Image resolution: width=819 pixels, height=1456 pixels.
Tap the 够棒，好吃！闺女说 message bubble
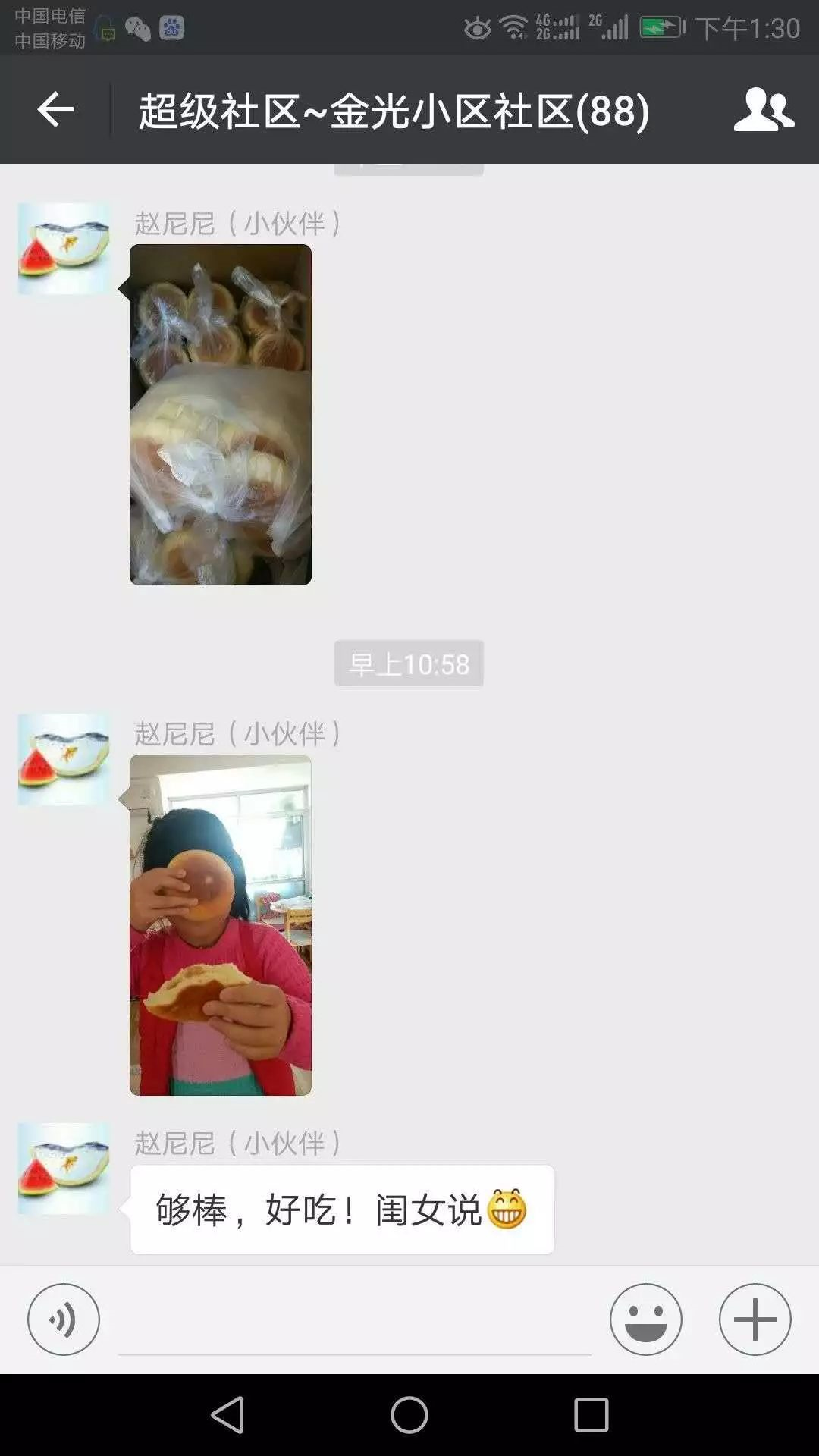tap(341, 1210)
